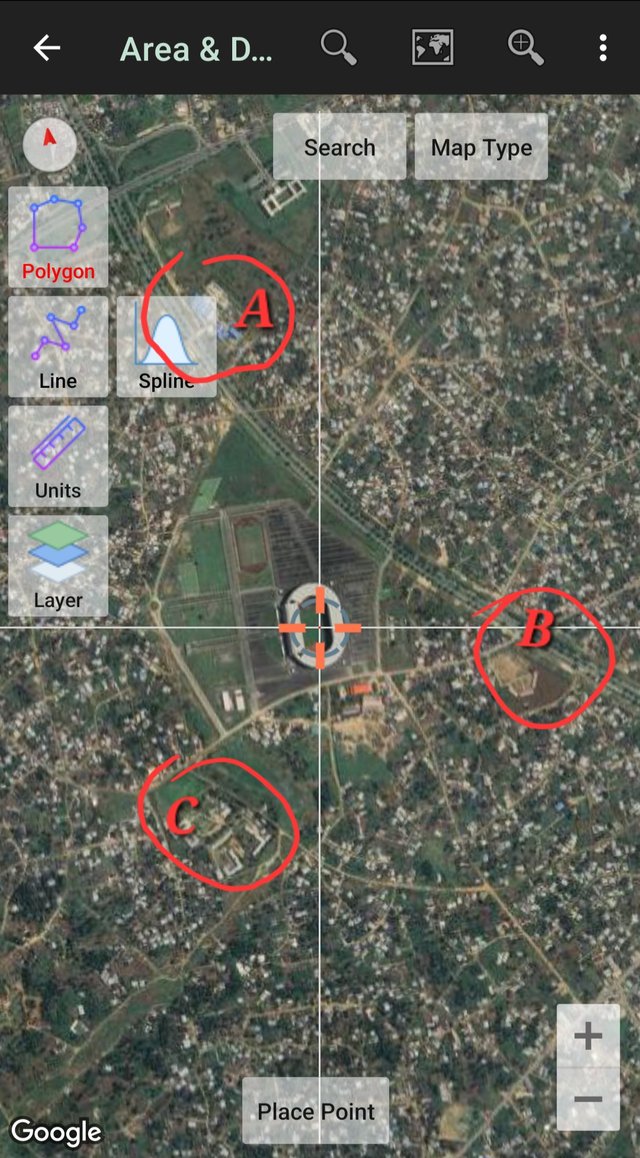Open the world map icon in app bar

tap(432, 48)
